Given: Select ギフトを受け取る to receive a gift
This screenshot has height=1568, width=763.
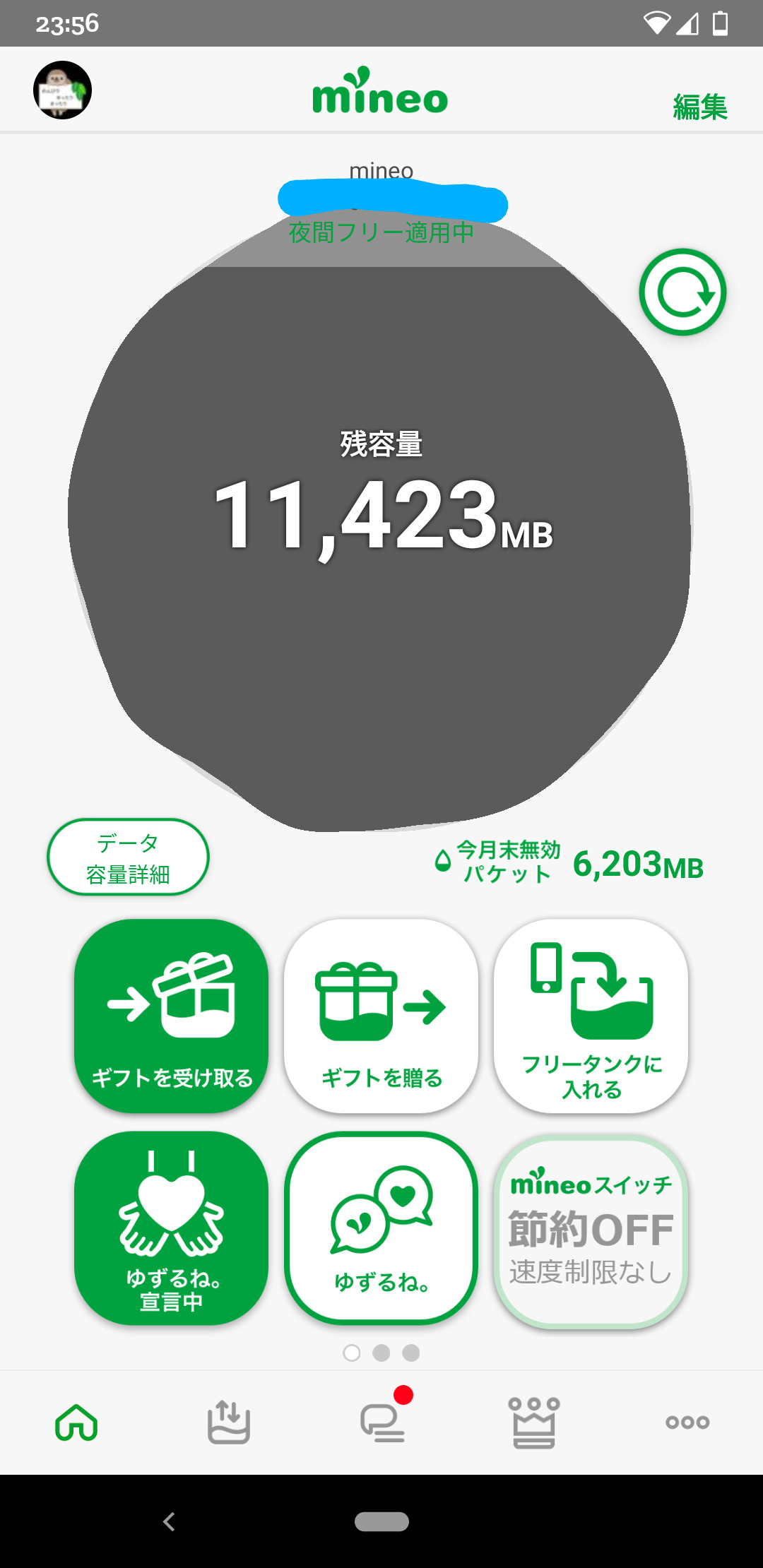Looking at the screenshot, I should click(x=172, y=1016).
